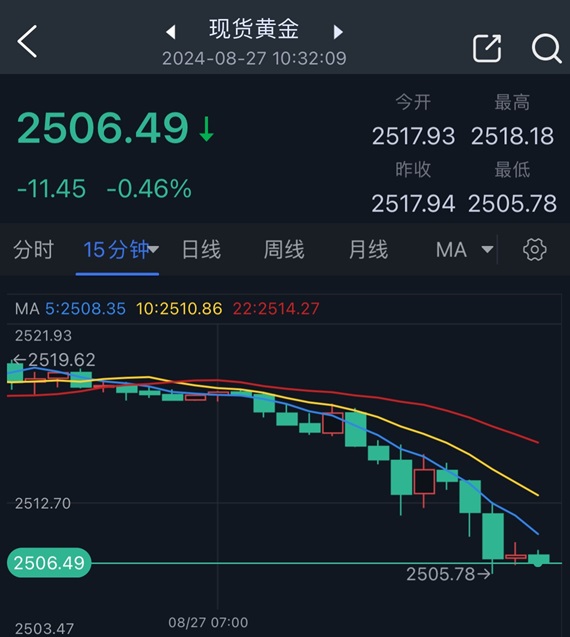This screenshot has height=637, width=570.
Task: Open the MA indicator dropdown
Action: coord(465,249)
